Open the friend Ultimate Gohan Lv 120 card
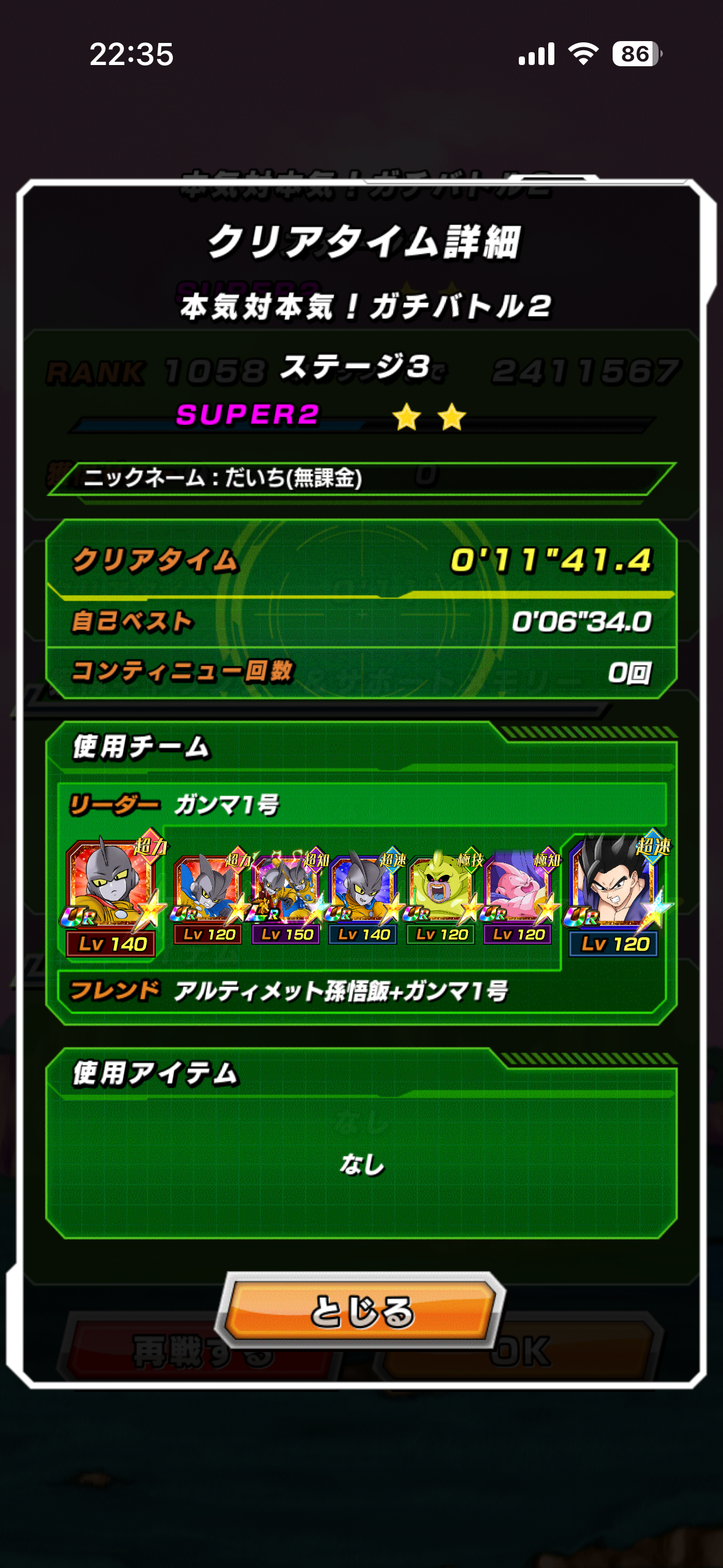This screenshot has height=1568, width=723. pos(614,888)
